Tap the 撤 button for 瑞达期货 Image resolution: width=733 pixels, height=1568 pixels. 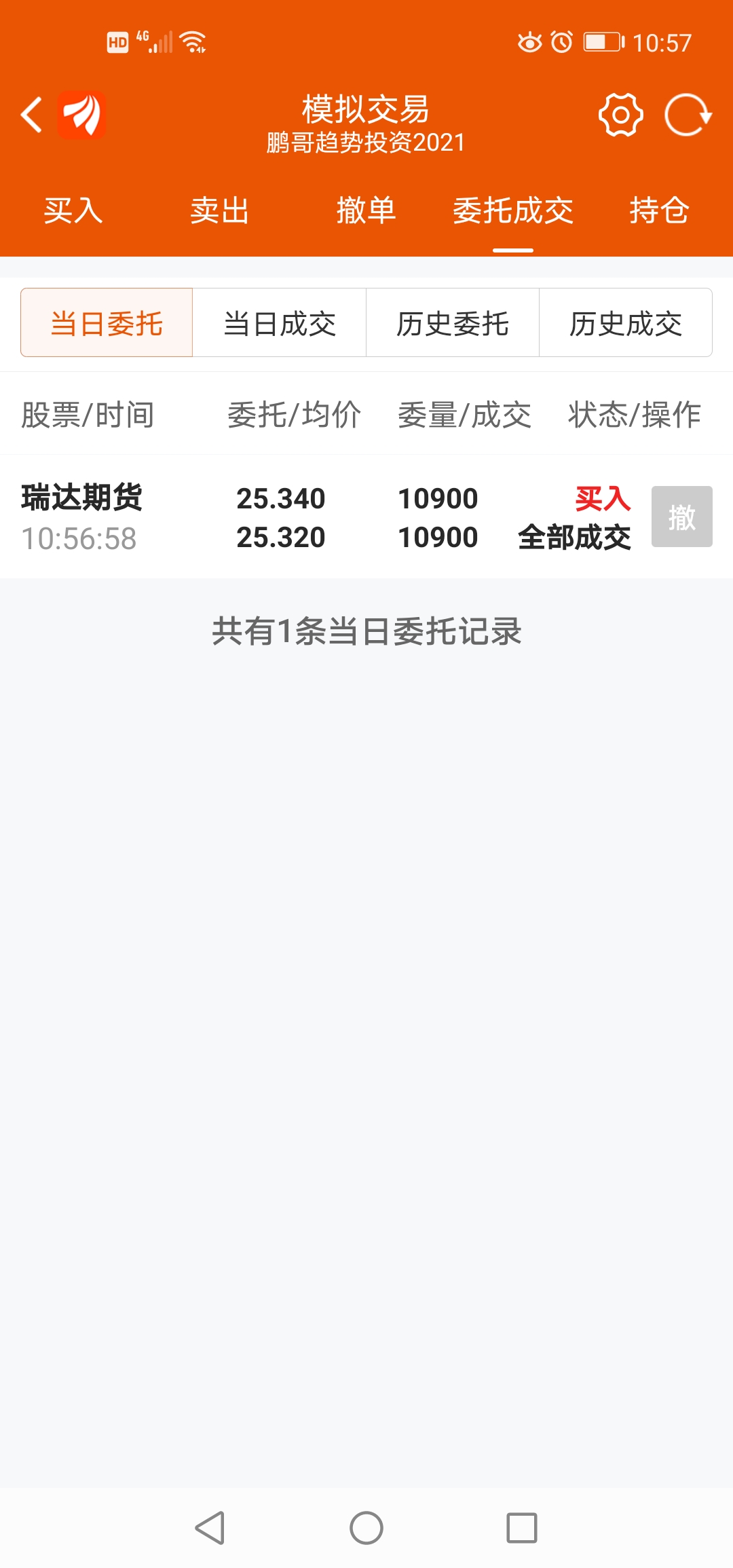681,517
